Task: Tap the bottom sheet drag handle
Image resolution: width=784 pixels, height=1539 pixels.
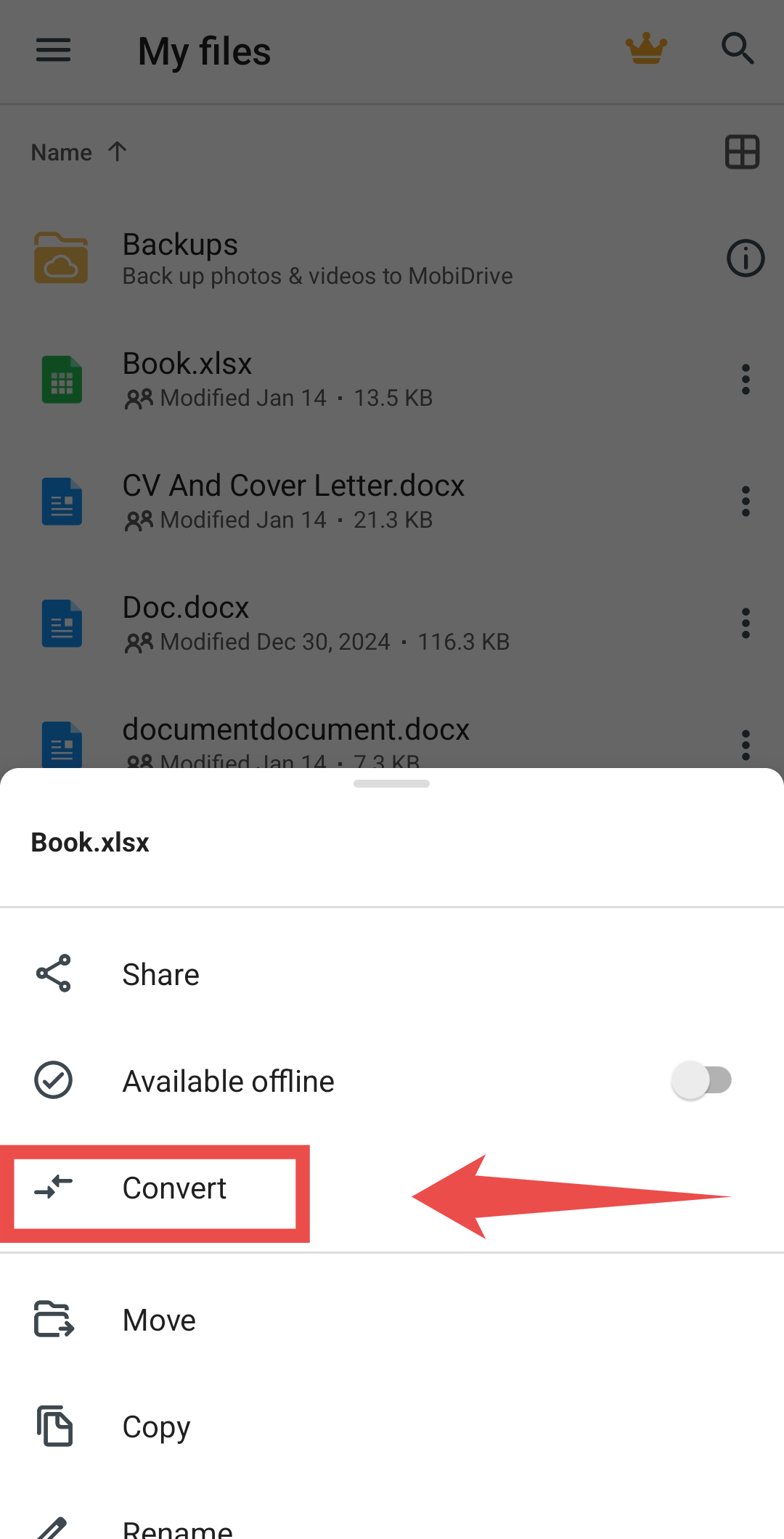Action: click(392, 784)
